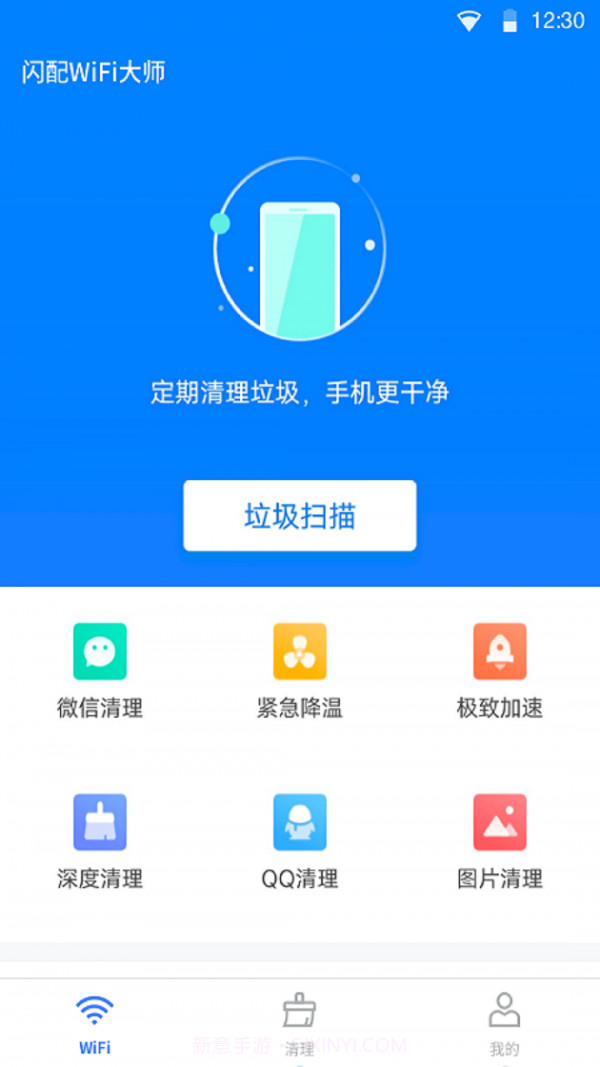600x1067 pixels.
Task: Open 图片清理 photo cleanup
Action: [x=499, y=840]
